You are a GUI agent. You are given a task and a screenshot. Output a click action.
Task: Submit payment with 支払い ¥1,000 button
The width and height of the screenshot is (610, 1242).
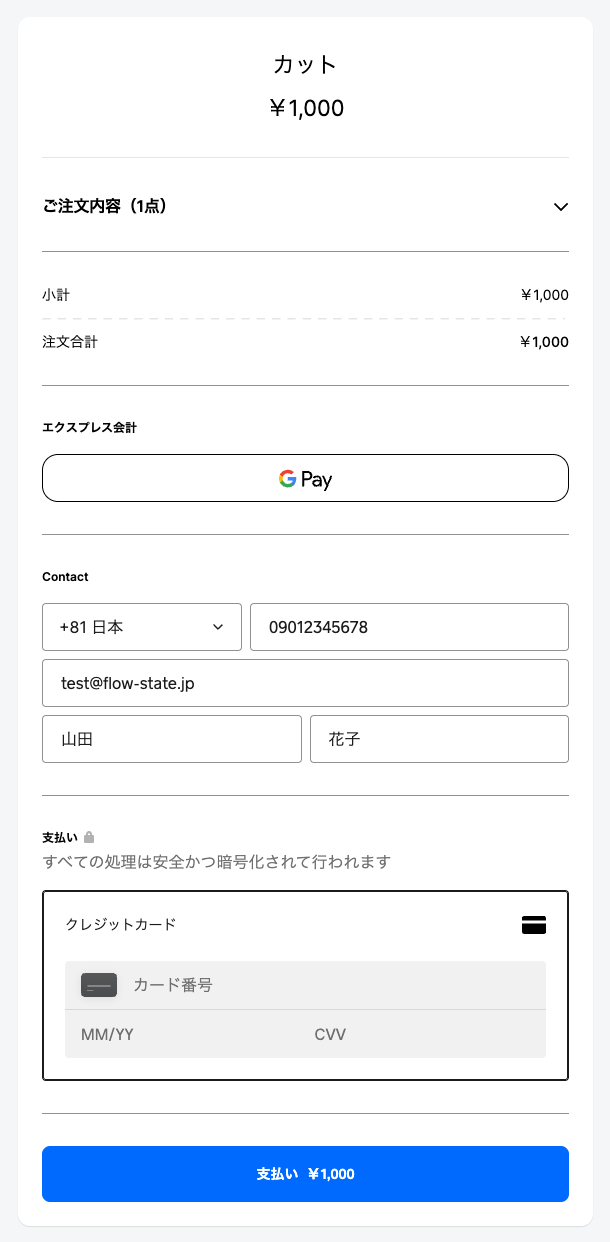pyautogui.click(x=305, y=1174)
